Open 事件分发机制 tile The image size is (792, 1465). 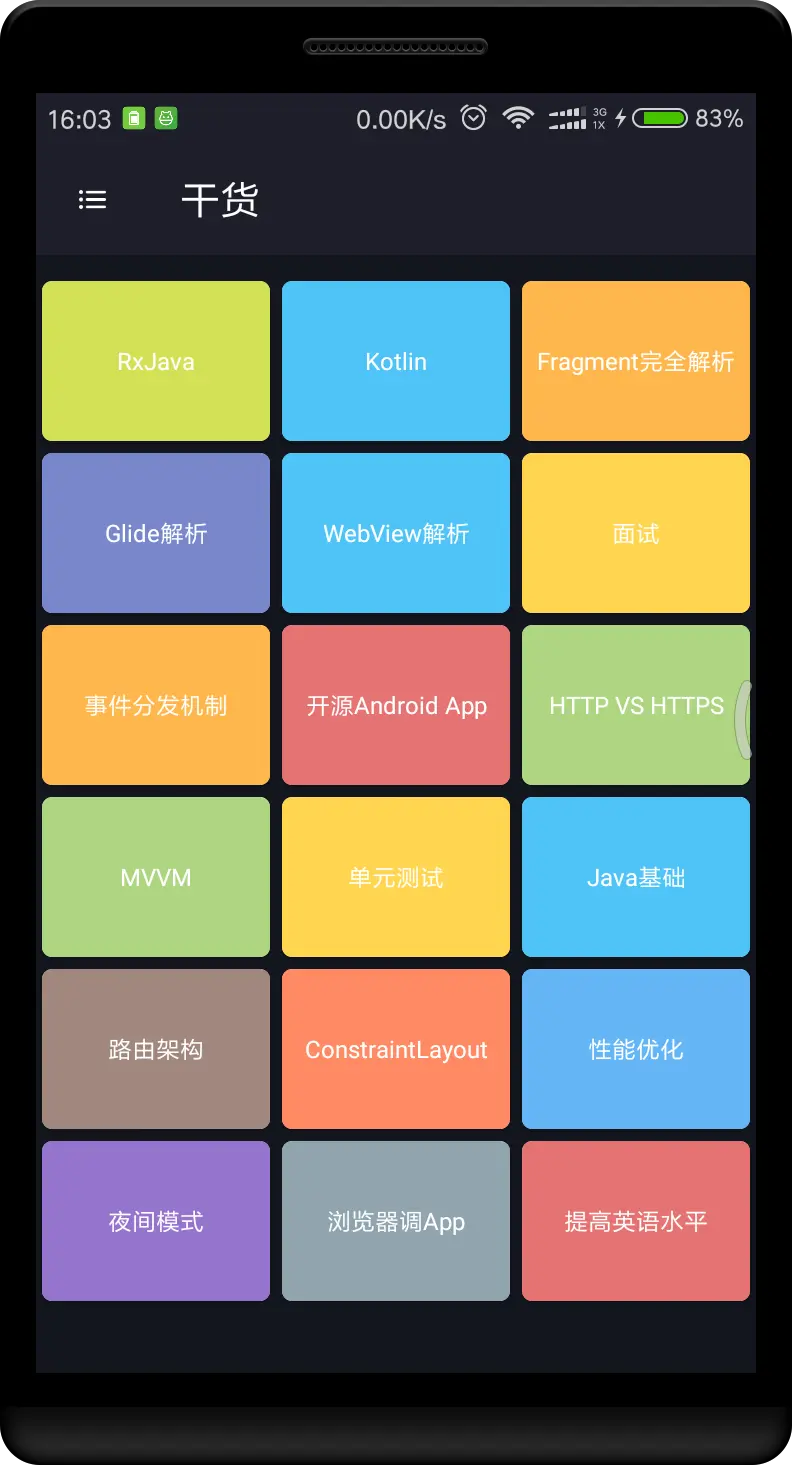pyautogui.click(x=156, y=705)
